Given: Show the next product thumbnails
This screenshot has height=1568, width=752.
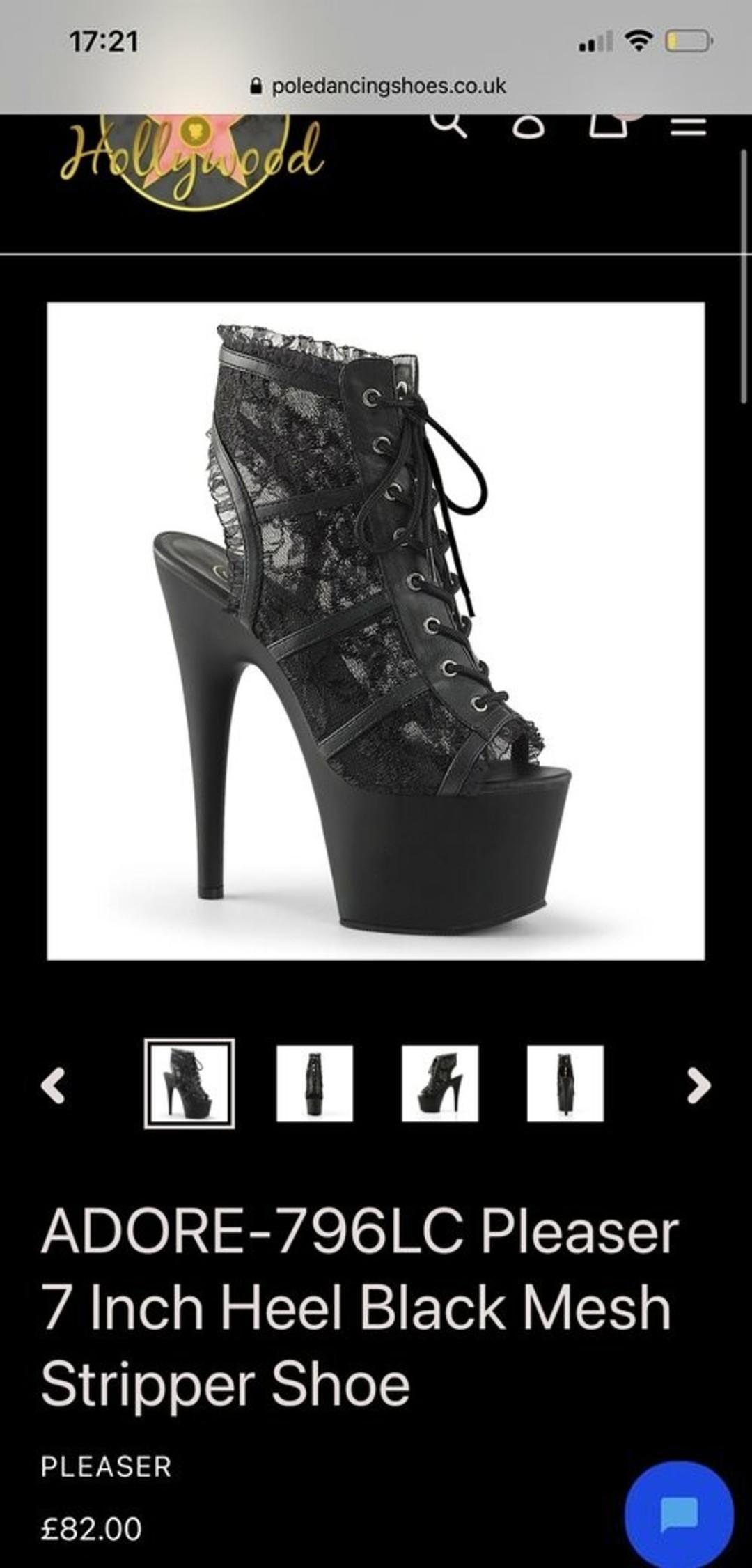Looking at the screenshot, I should click(698, 1085).
